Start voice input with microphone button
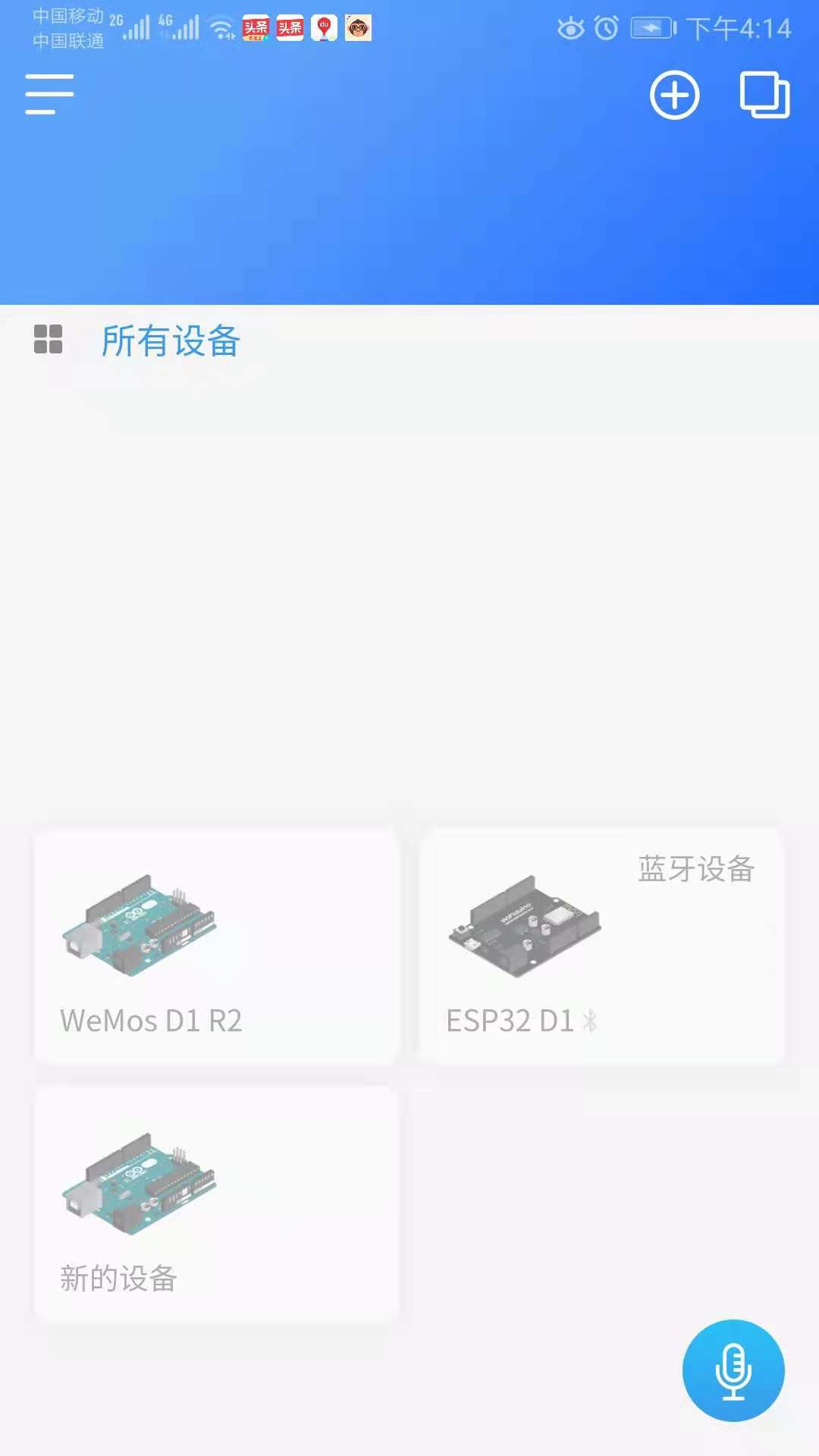This screenshot has width=819, height=1456. [733, 1370]
